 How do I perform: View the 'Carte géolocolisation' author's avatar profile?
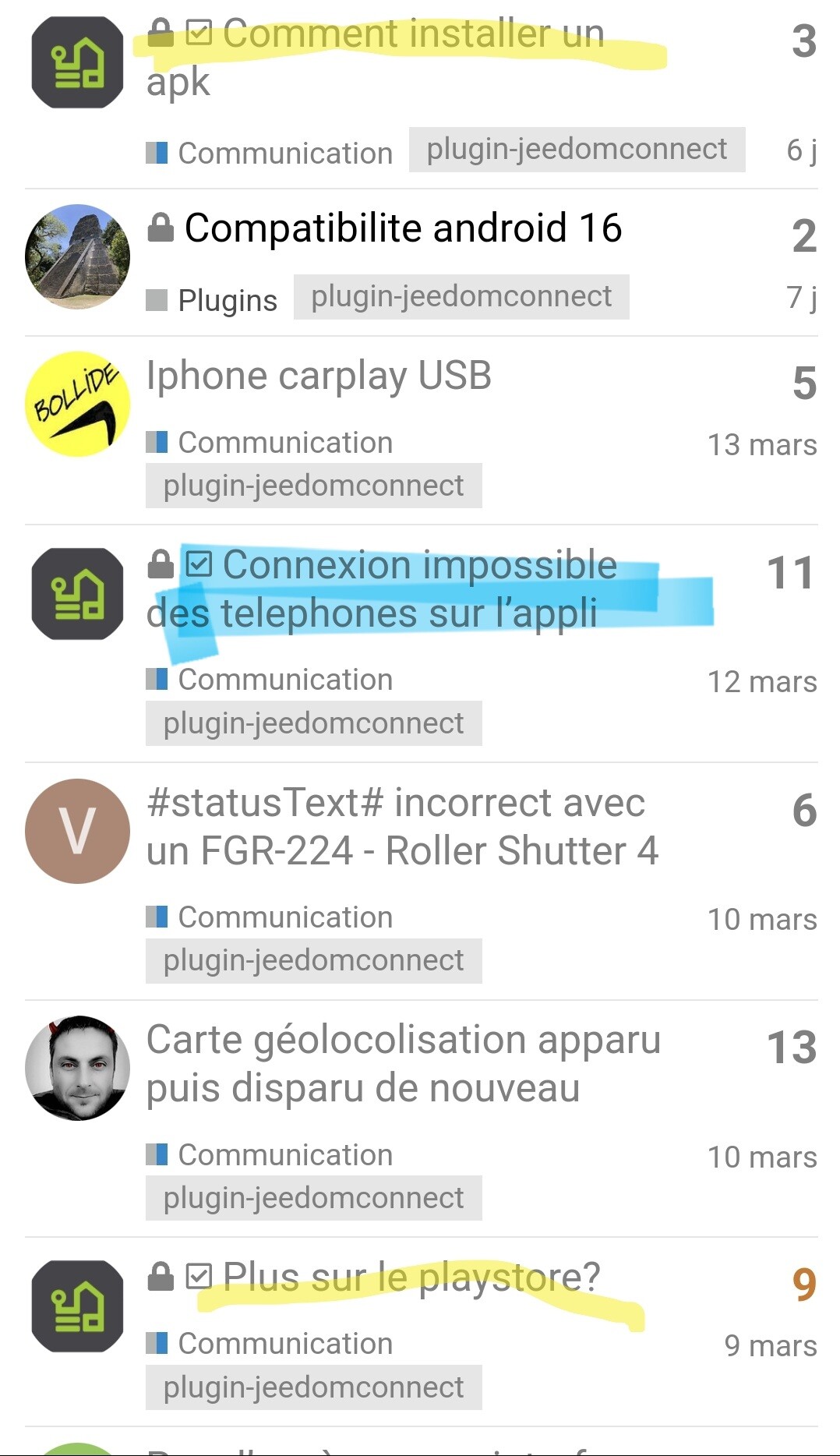coord(77,1068)
